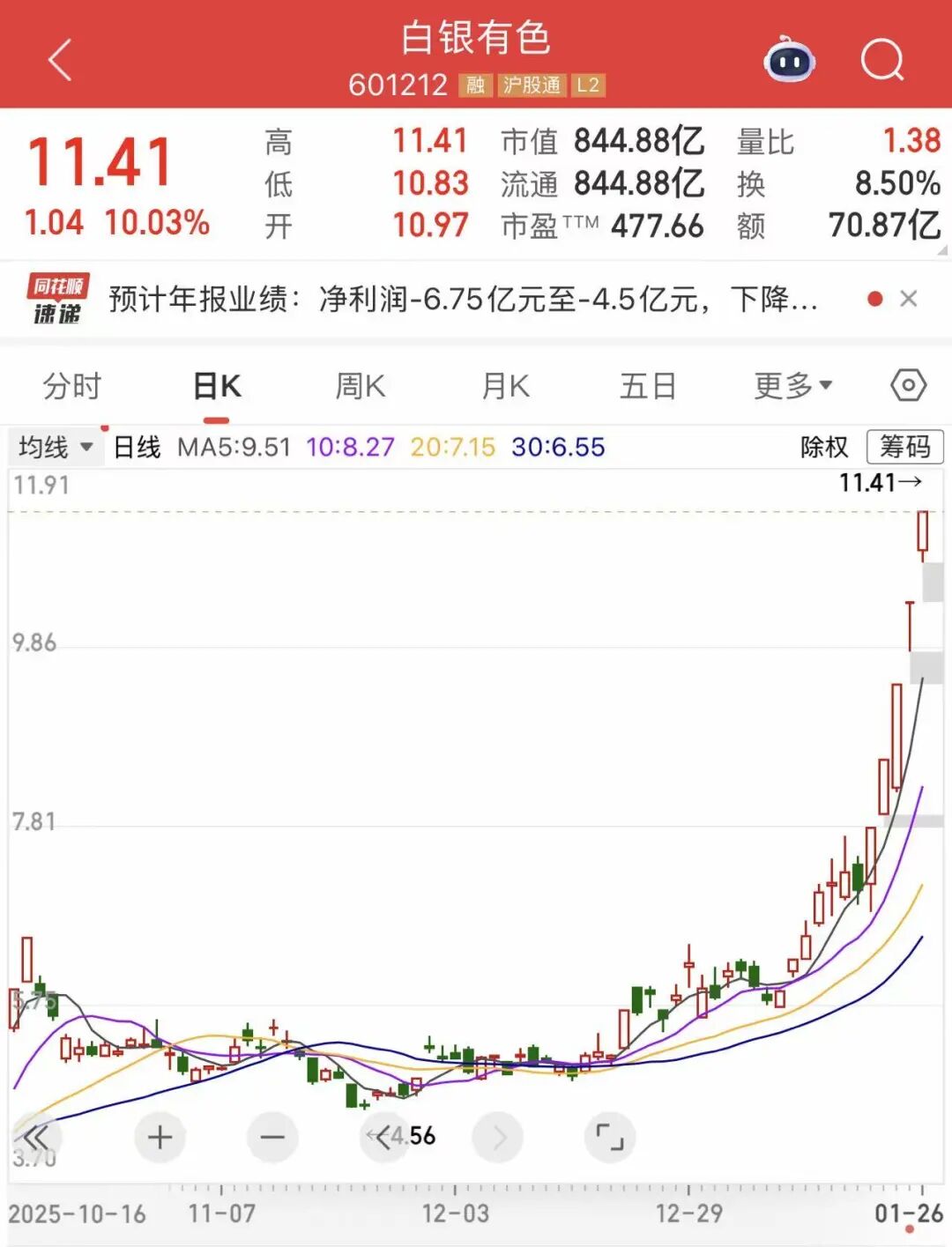Expand chart to fullscreen

click(x=610, y=1138)
